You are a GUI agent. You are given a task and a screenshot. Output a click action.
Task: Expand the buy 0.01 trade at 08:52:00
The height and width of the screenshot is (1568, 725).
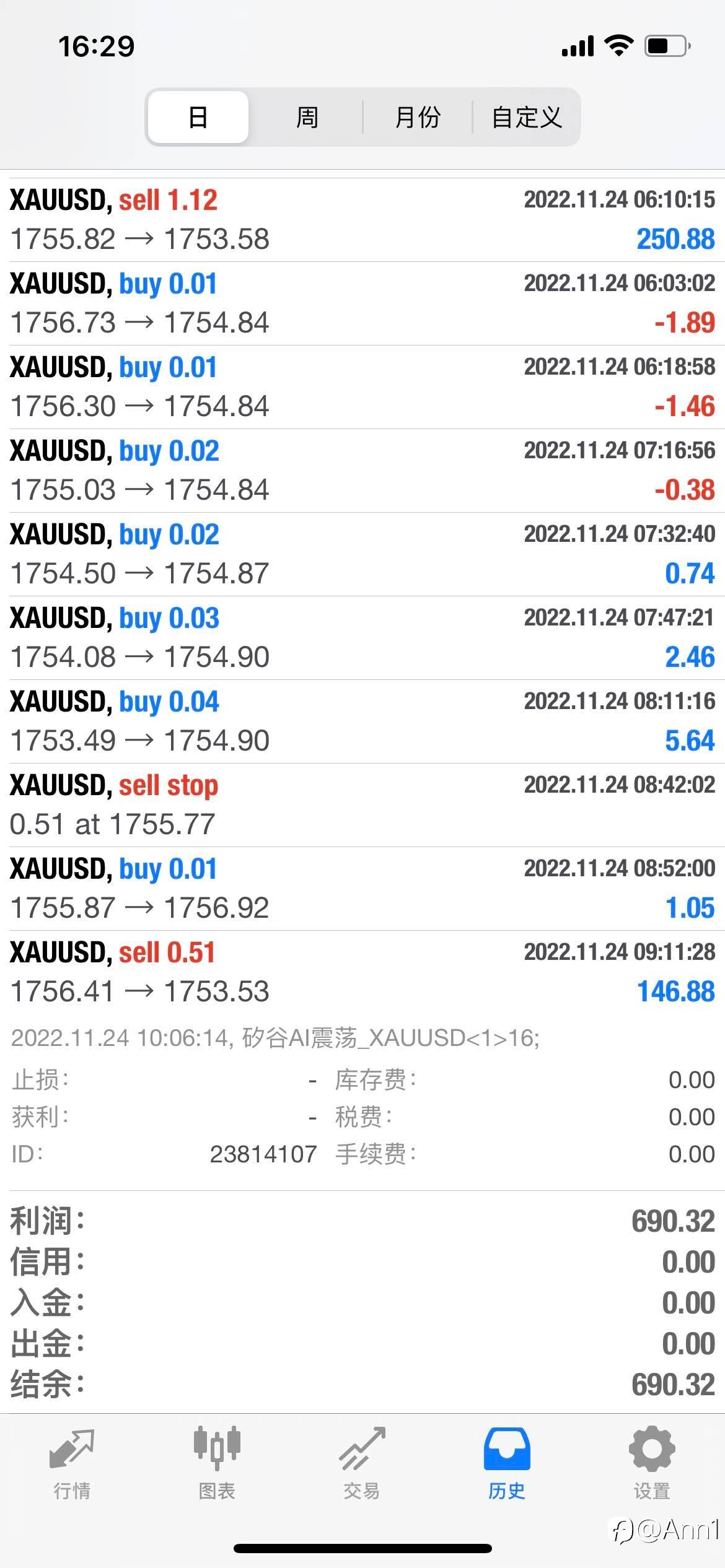coord(362,889)
